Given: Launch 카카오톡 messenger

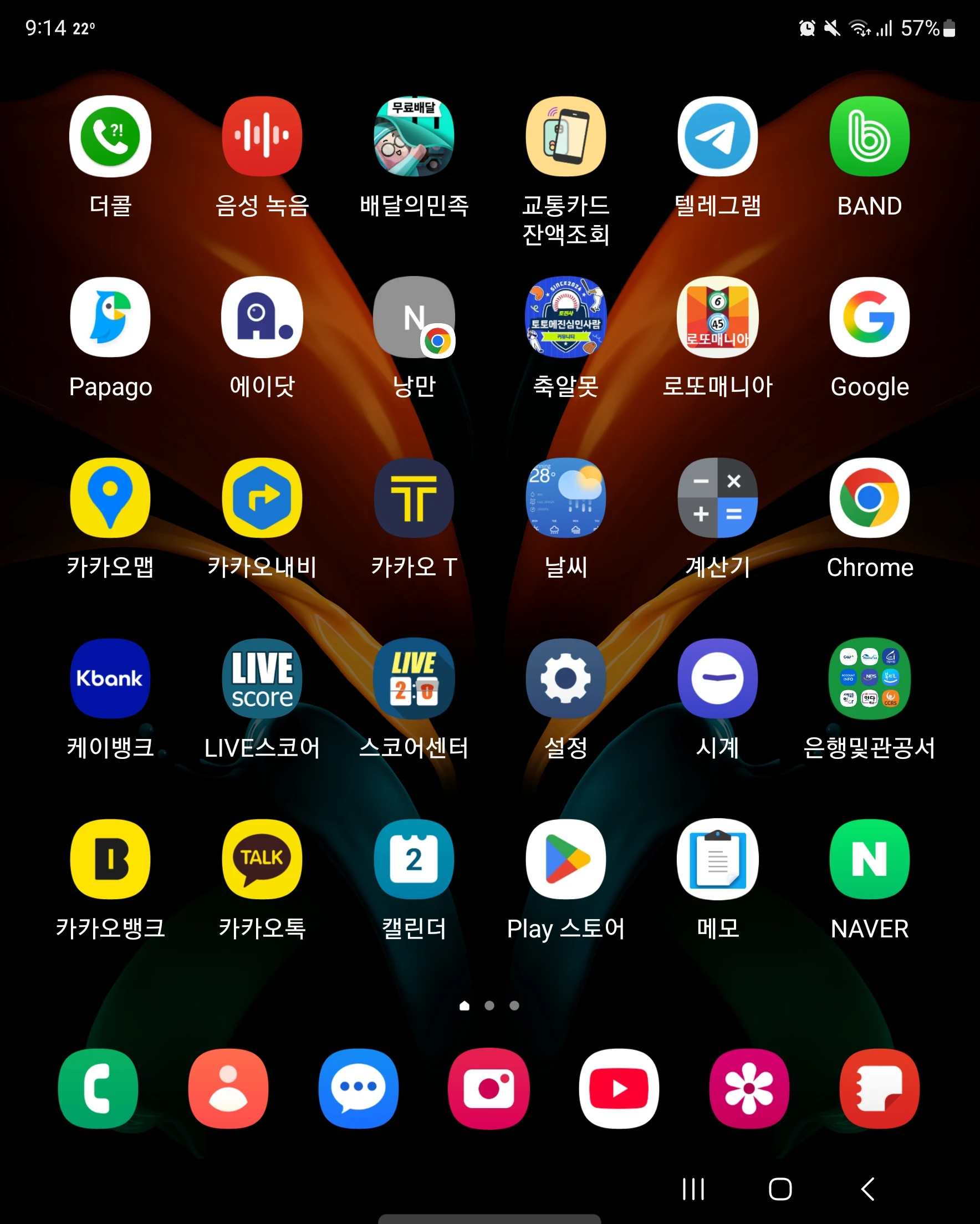Looking at the screenshot, I should [262, 859].
